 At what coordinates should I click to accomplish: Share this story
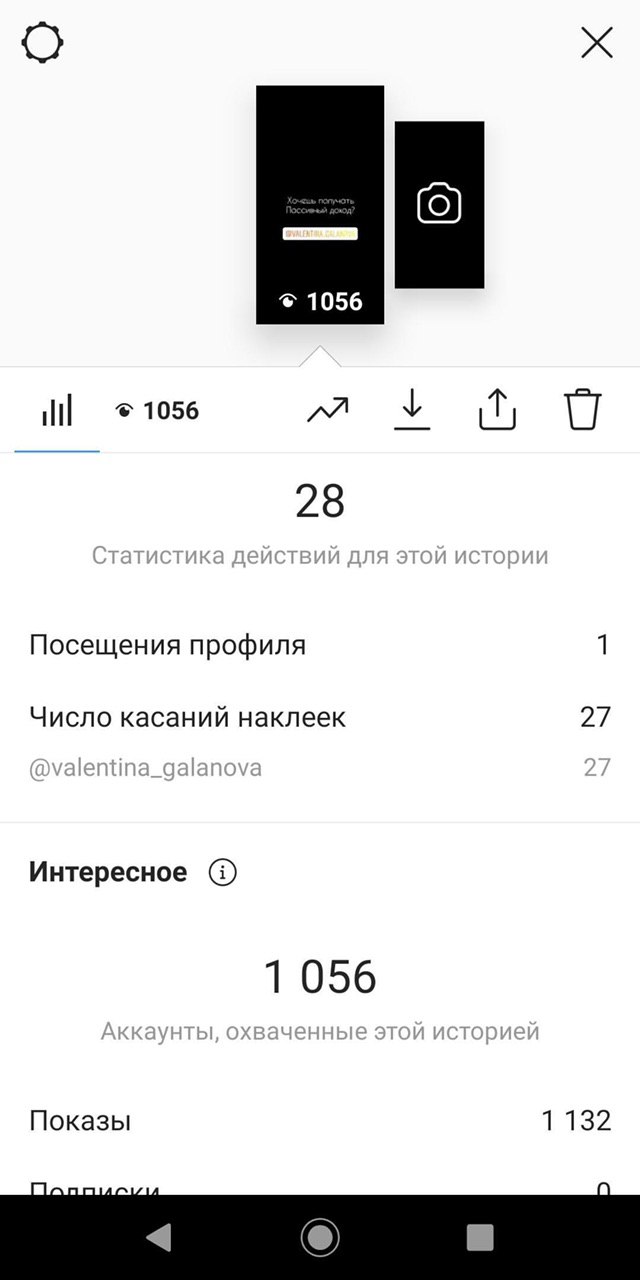(x=497, y=410)
